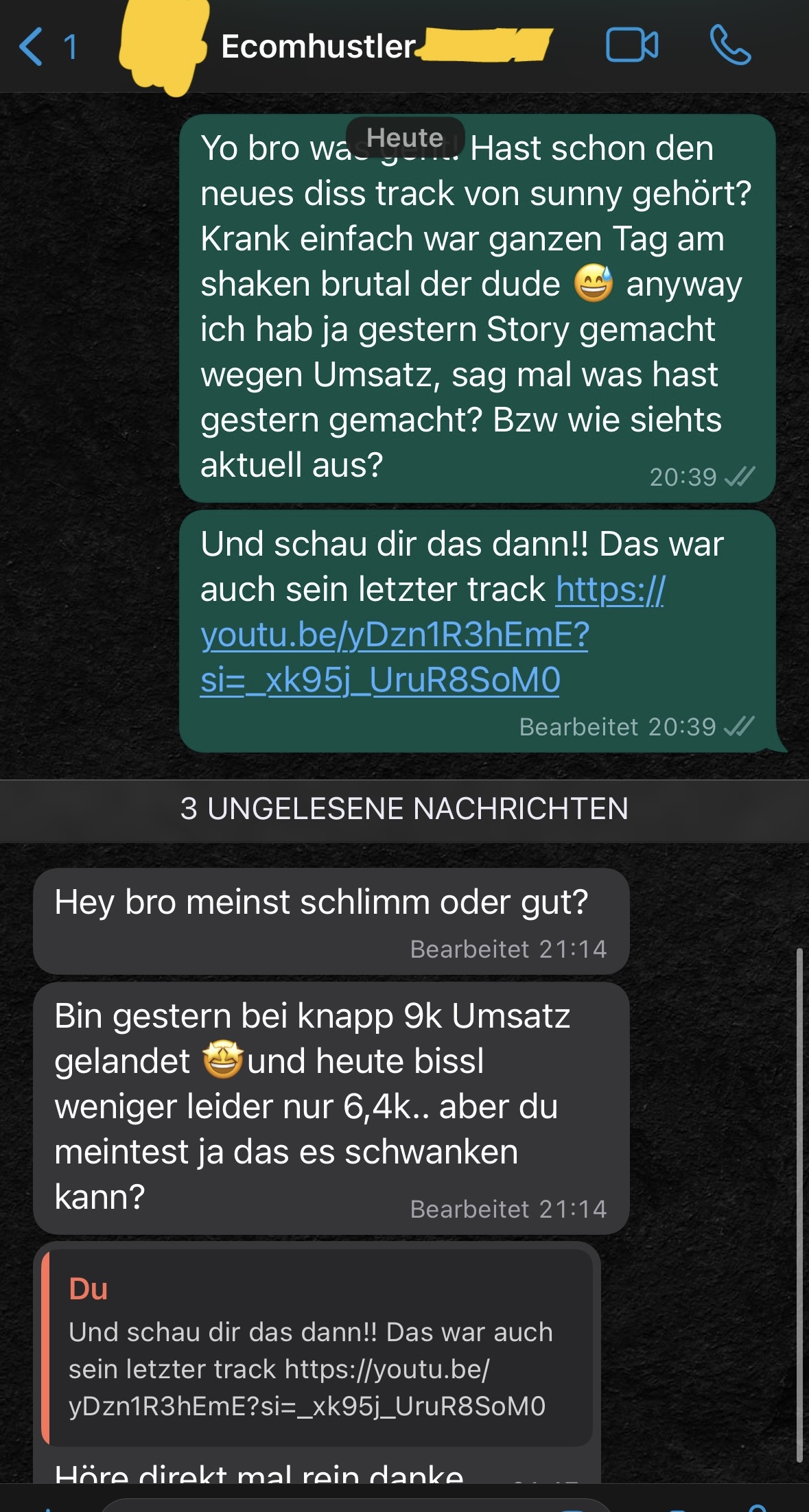Jump to the quoted message from Du
Screen dimensions: 809x1512
pyautogui.click(x=316, y=1347)
